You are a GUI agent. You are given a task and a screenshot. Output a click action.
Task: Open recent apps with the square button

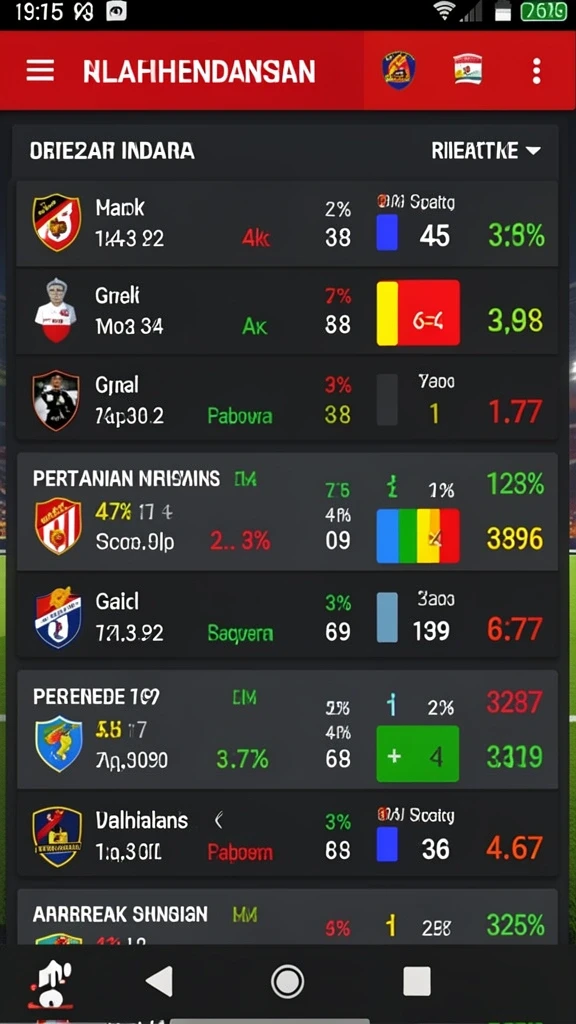(x=417, y=981)
